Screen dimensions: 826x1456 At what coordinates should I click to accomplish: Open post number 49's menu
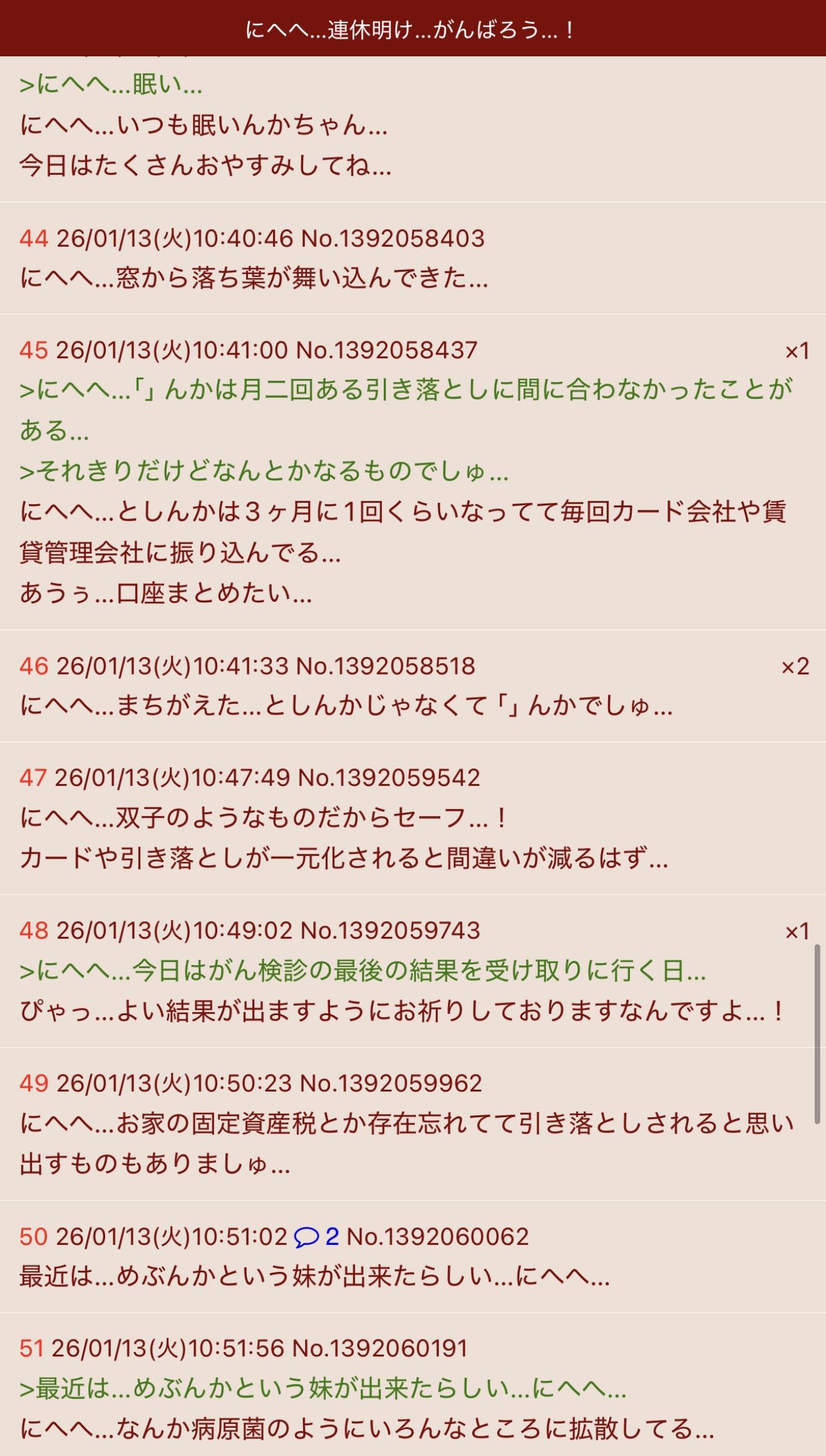[x=33, y=1083]
